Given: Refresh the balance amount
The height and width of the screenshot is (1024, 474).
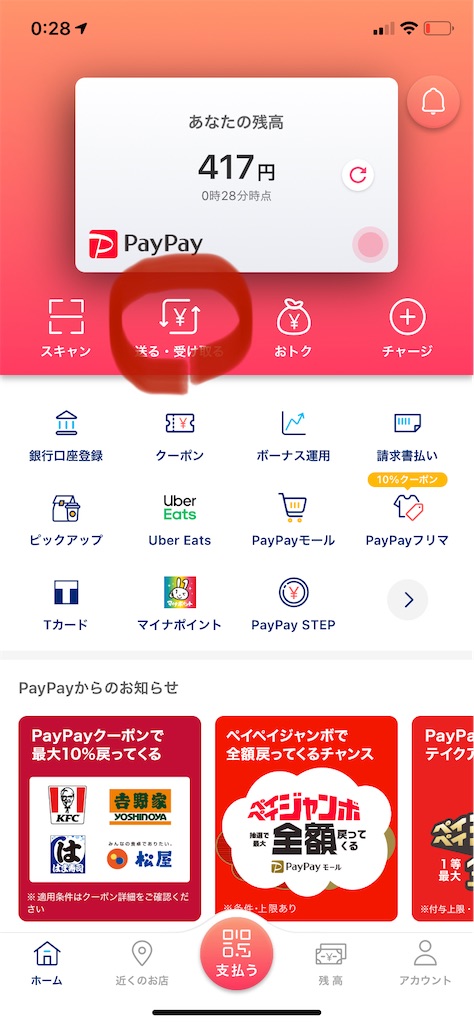Looking at the screenshot, I should click(x=358, y=175).
